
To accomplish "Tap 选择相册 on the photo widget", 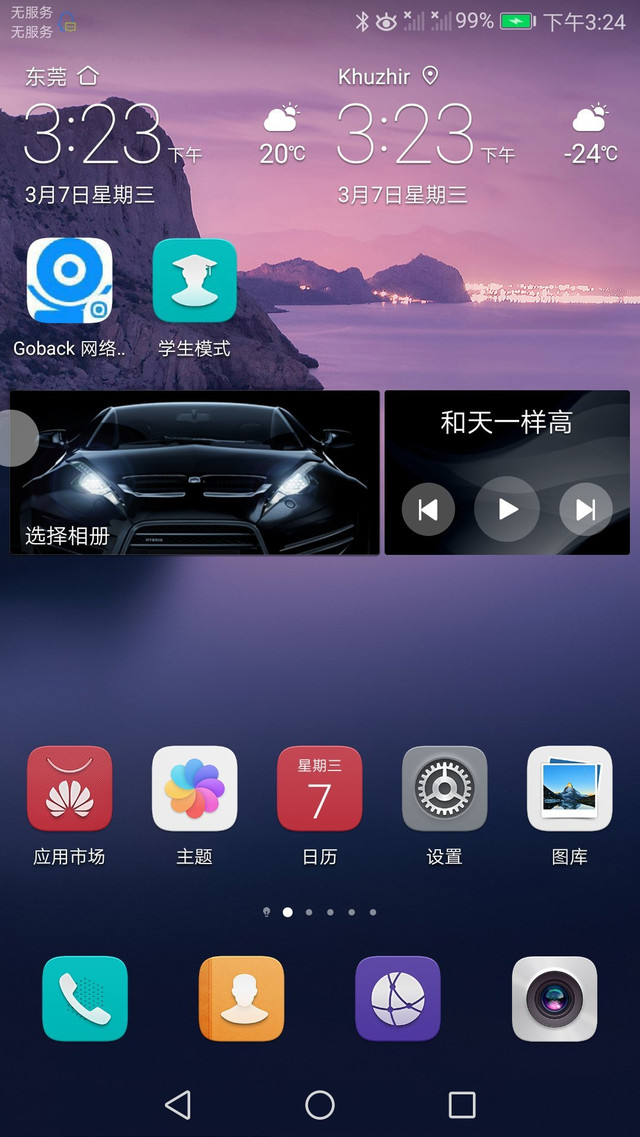I will (67, 536).
